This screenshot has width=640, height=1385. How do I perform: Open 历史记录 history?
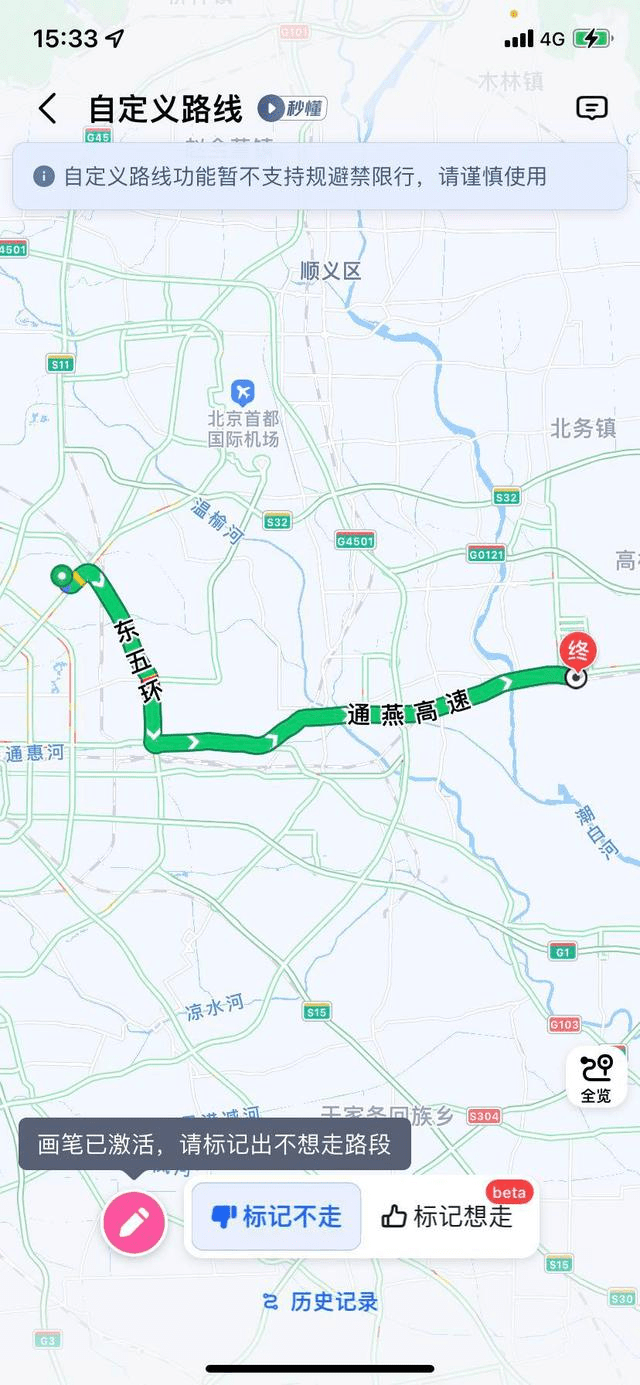click(320, 1301)
